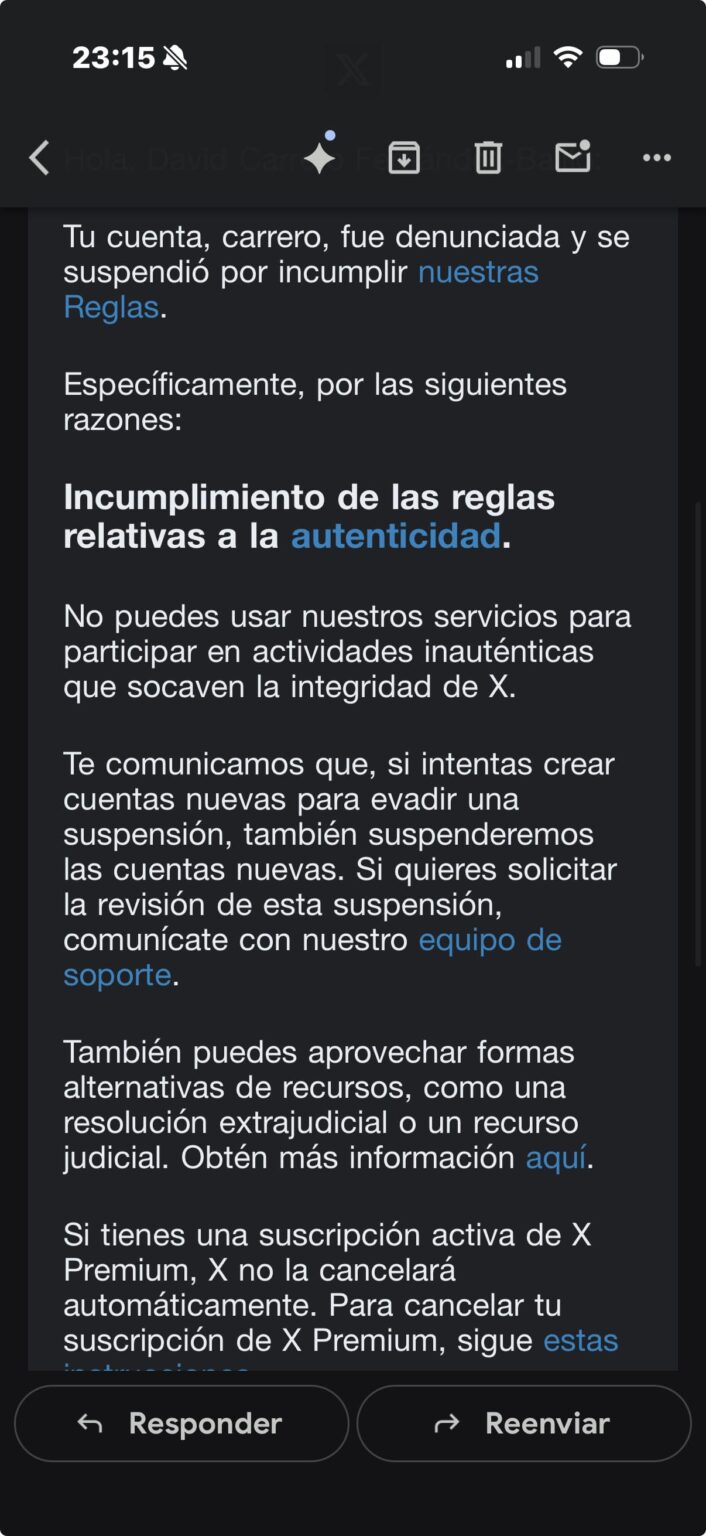Open the 'equipo de soporte' link
The height and width of the screenshot is (1536, 706).
(x=489, y=940)
